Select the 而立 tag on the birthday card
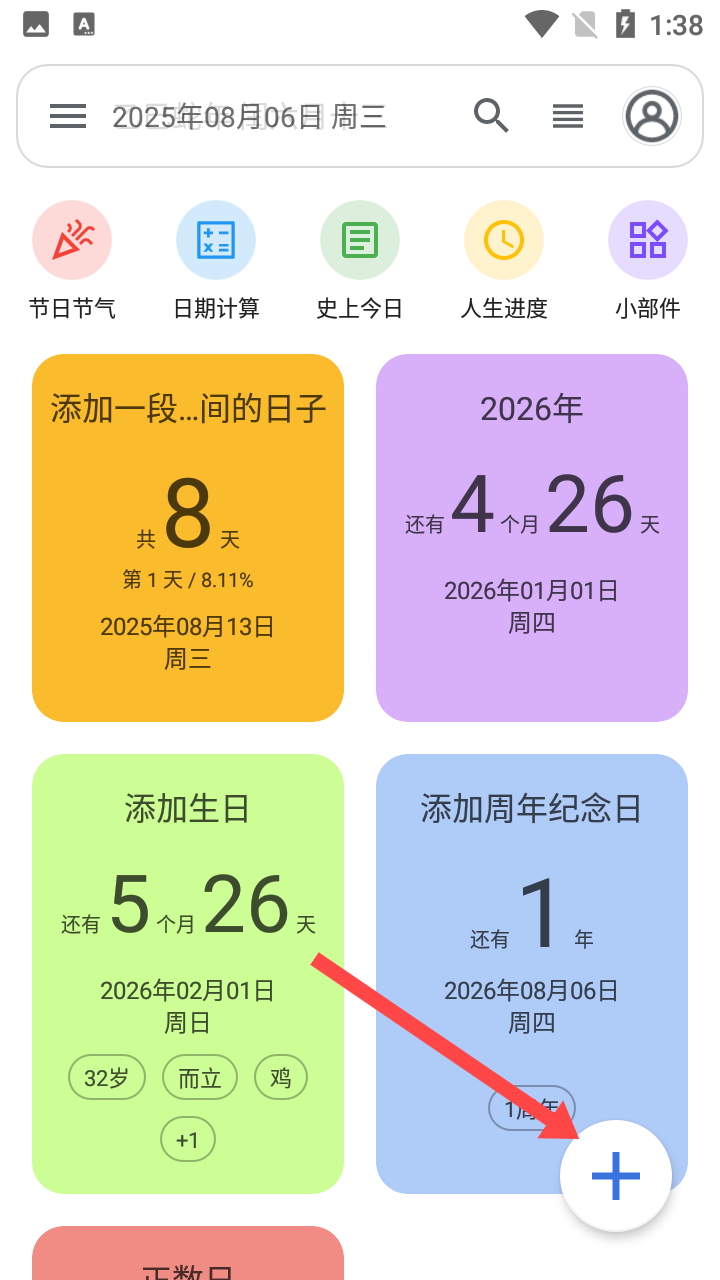Screen dimensions: 720x1280 tap(199, 1077)
